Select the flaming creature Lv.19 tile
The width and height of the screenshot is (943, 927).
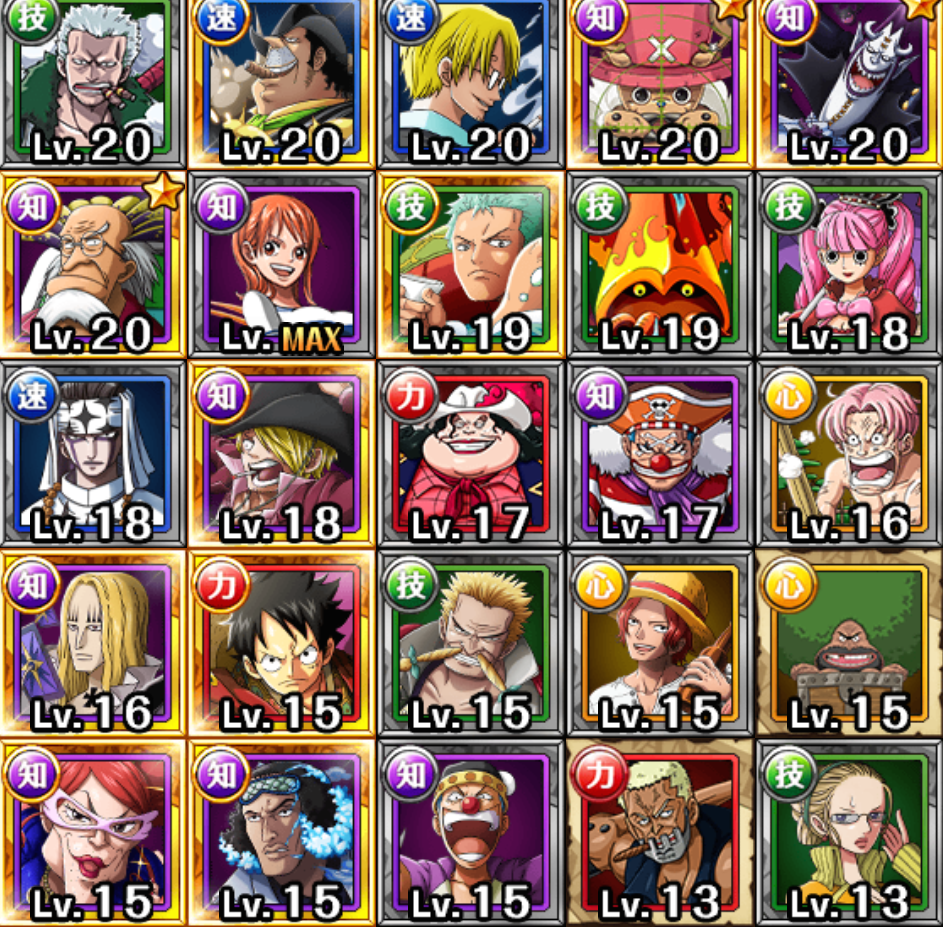coord(659,265)
